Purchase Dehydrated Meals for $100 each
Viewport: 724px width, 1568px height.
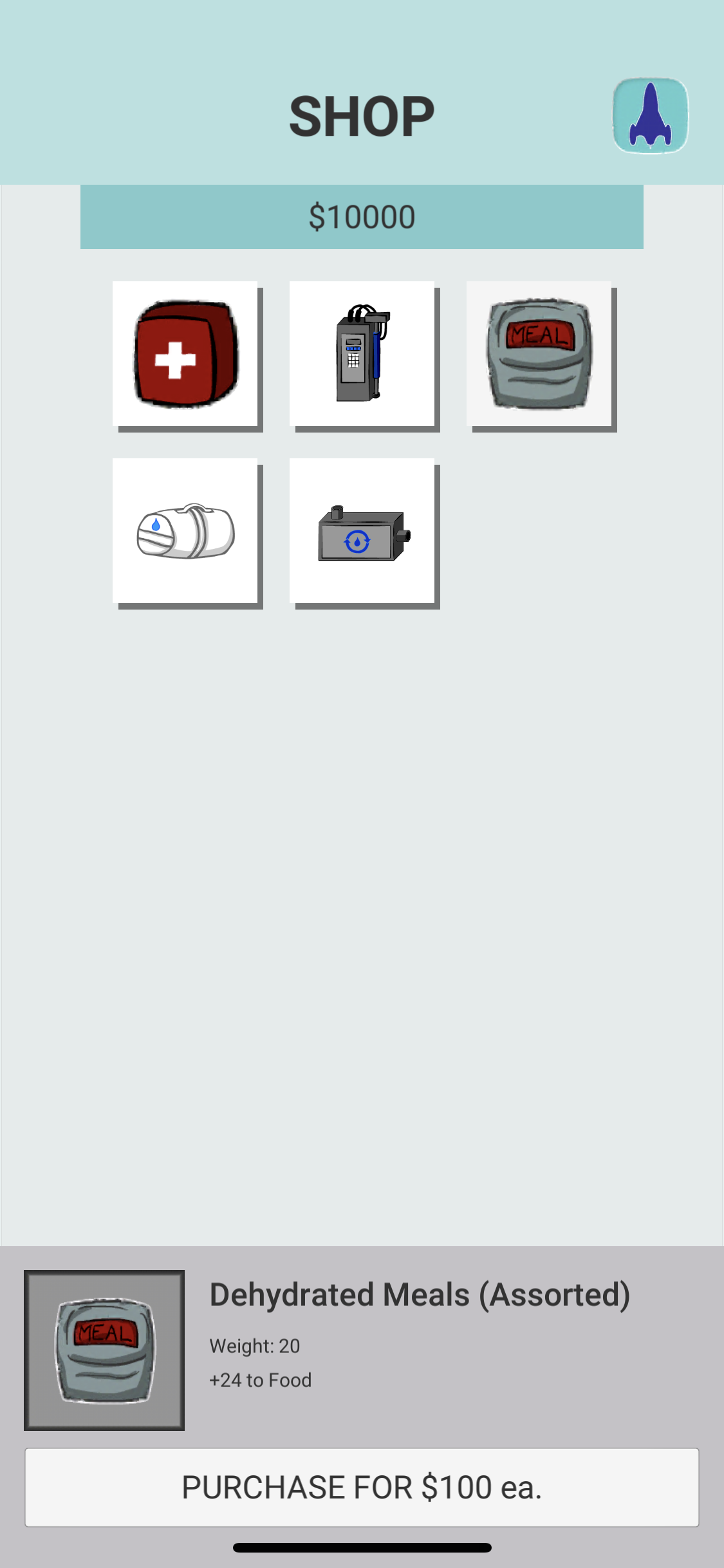click(x=362, y=1487)
